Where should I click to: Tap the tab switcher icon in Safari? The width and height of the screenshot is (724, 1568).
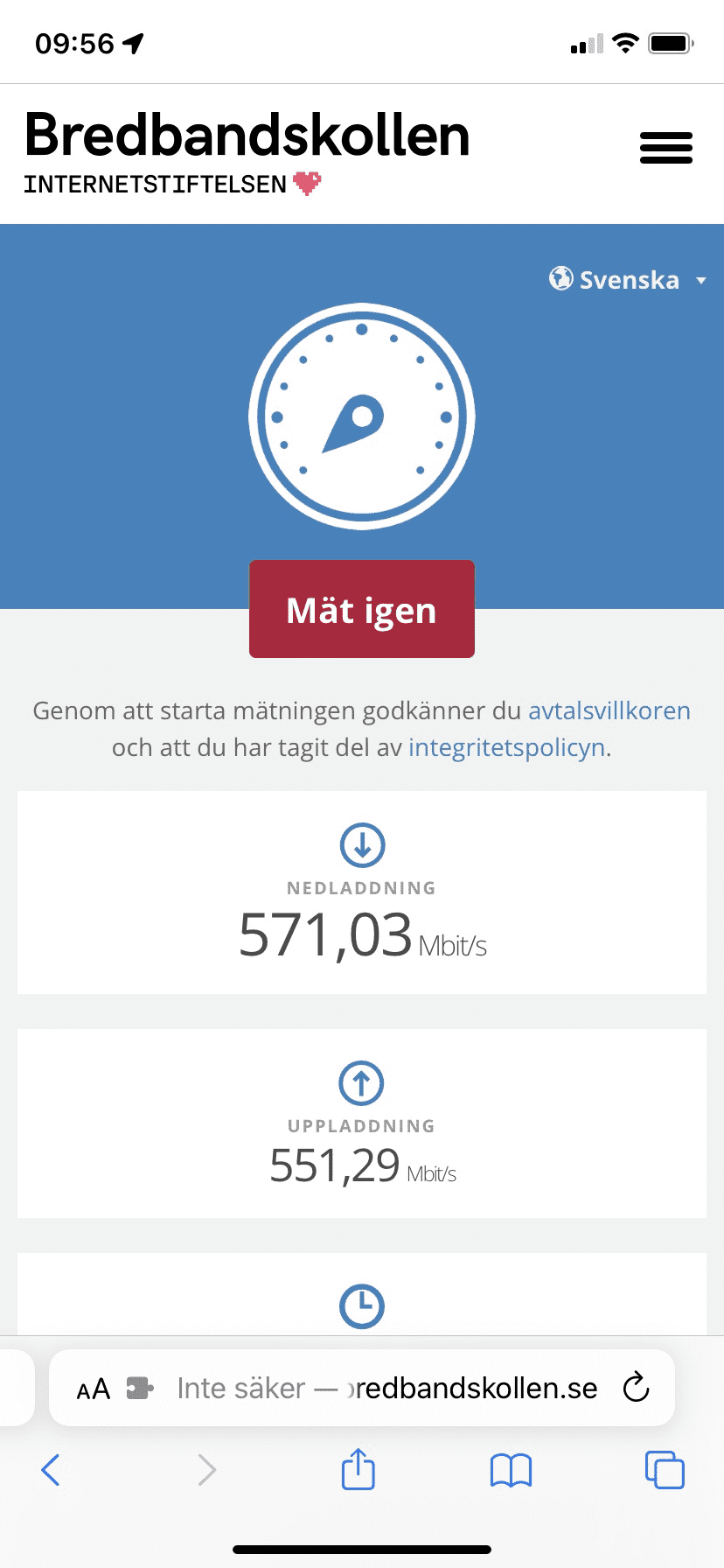tap(664, 1469)
